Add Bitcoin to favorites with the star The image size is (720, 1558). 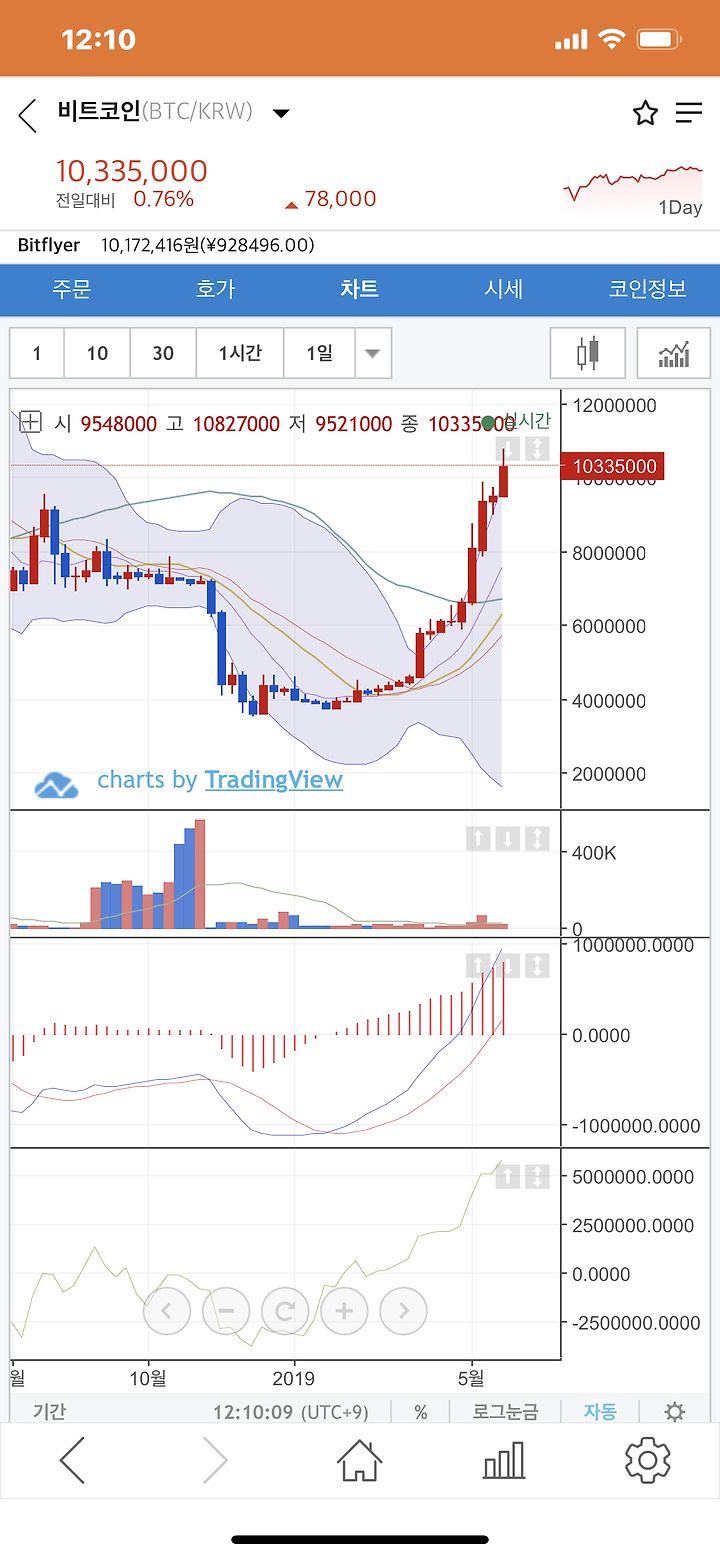(x=645, y=113)
